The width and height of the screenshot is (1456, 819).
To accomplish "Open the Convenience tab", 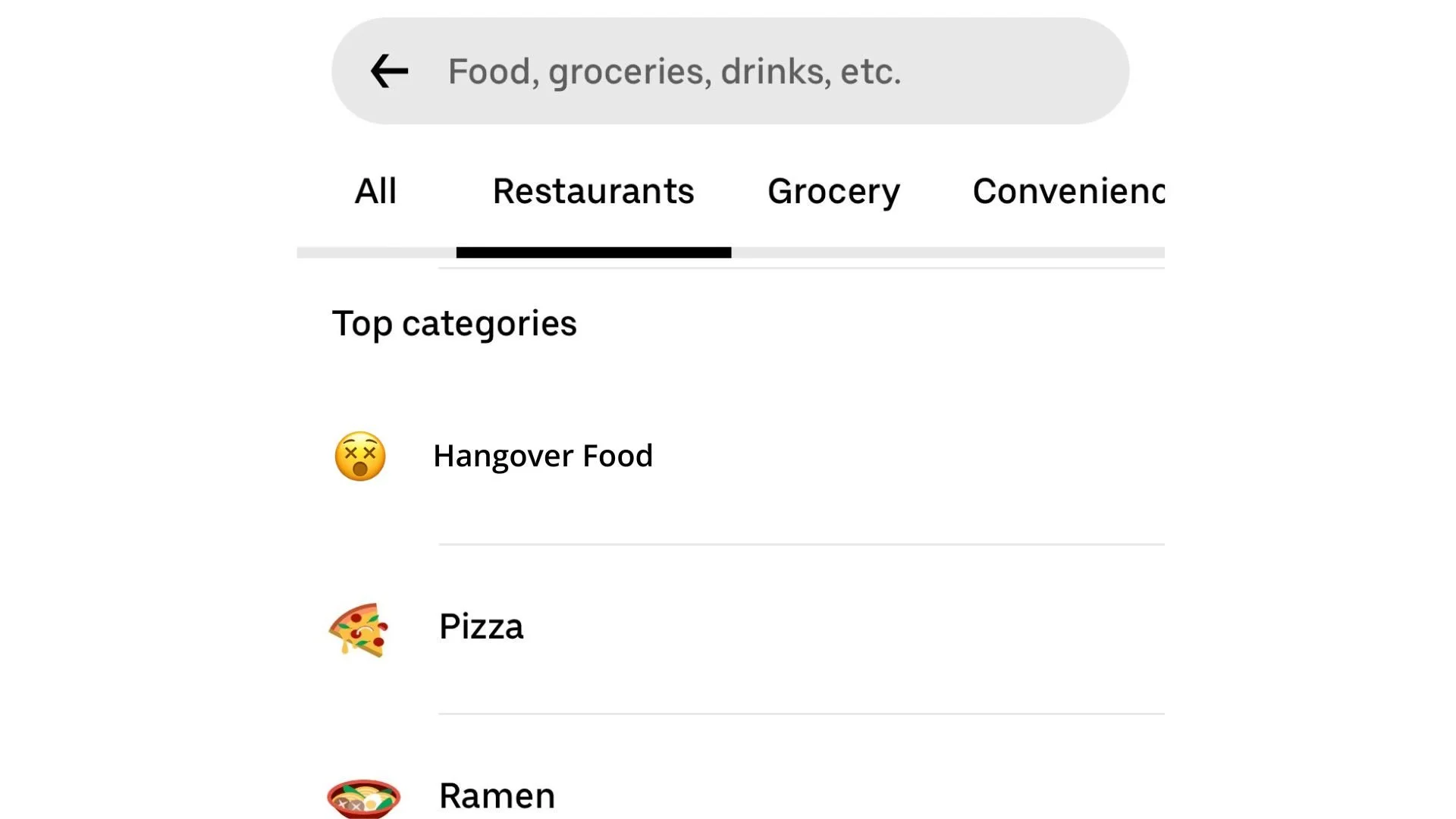I will click(x=1068, y=191).
